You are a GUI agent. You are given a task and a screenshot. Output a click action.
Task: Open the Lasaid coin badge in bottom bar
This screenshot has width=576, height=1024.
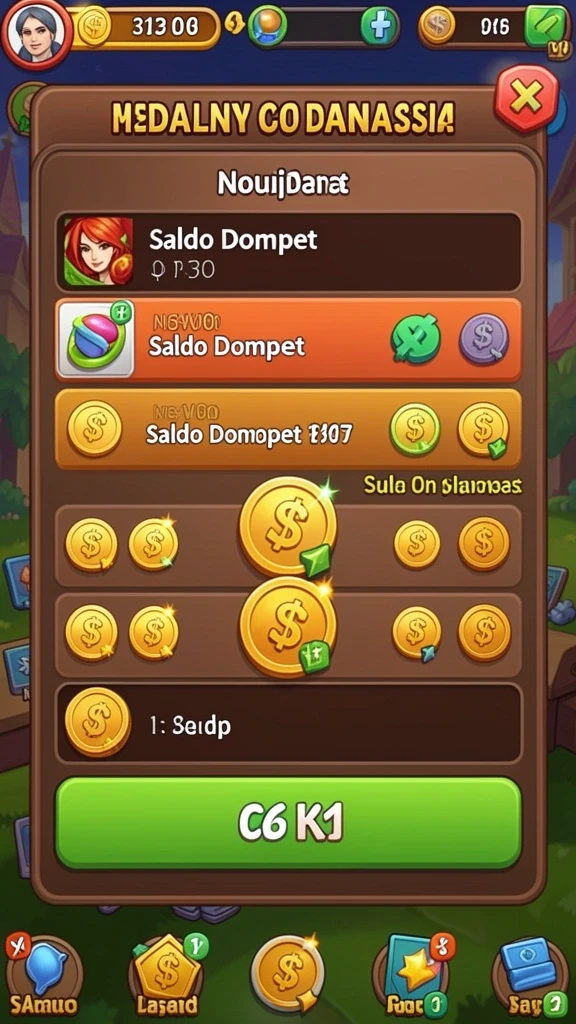coord(168,975)
